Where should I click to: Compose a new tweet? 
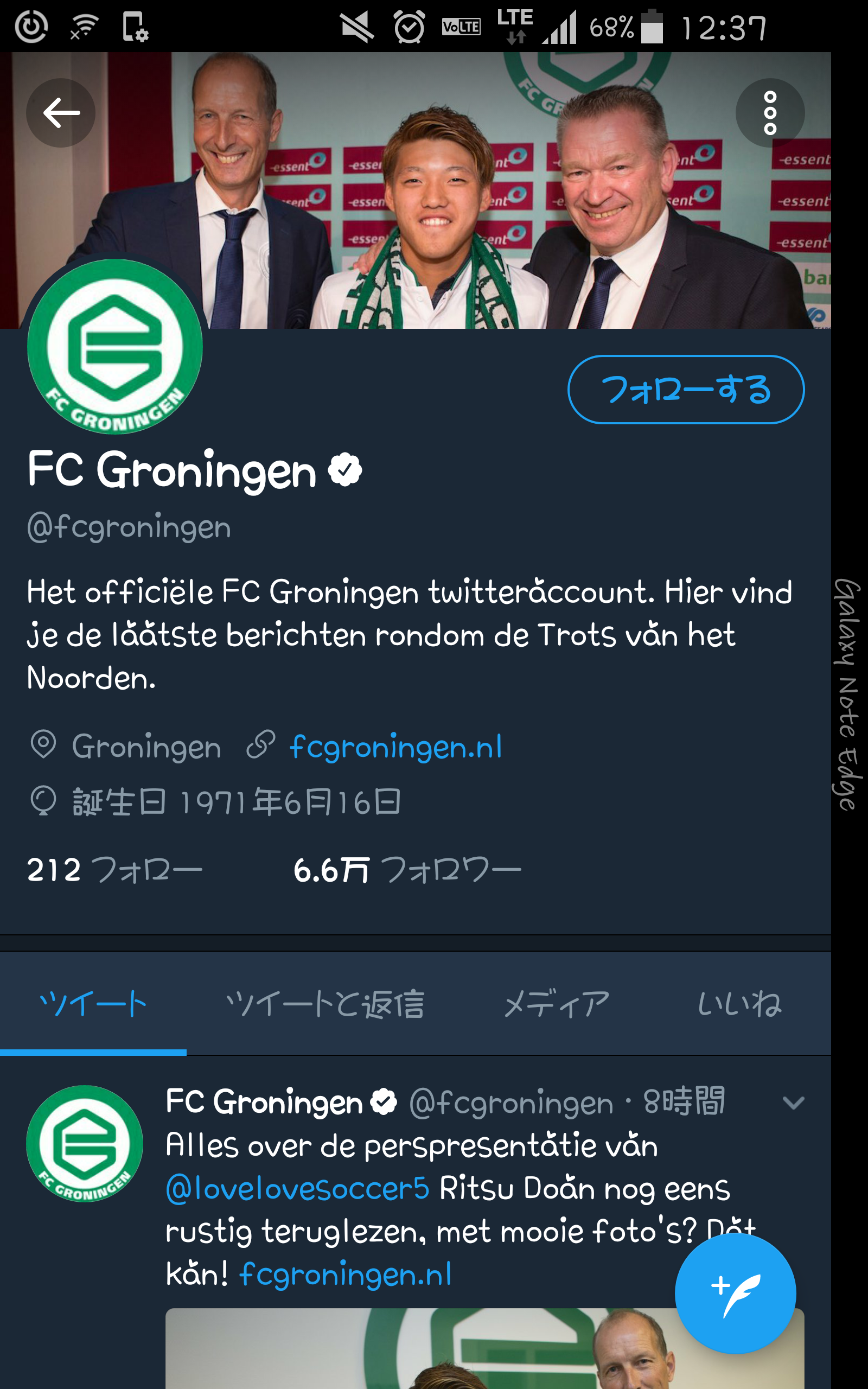coord(735,1294)
